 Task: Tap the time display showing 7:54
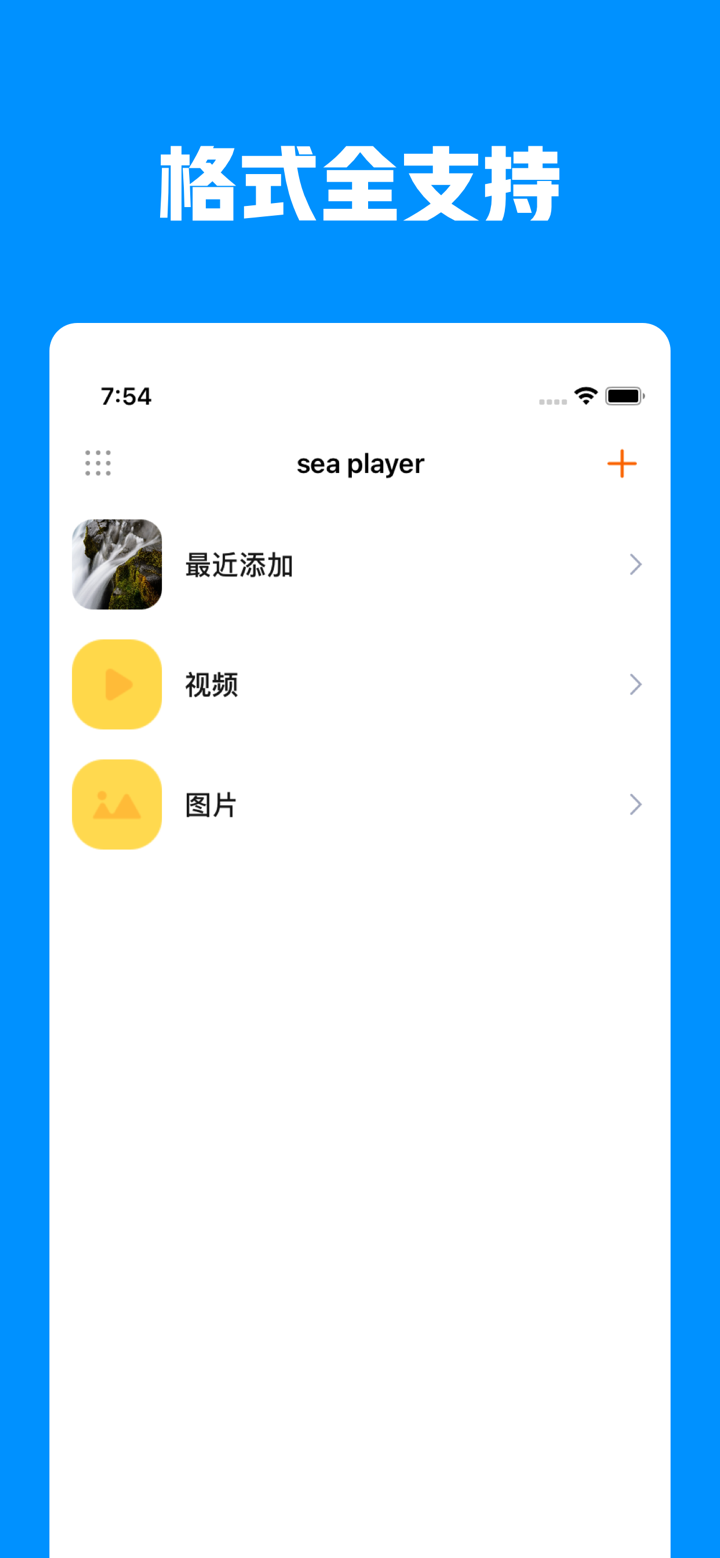click(125, 396)
